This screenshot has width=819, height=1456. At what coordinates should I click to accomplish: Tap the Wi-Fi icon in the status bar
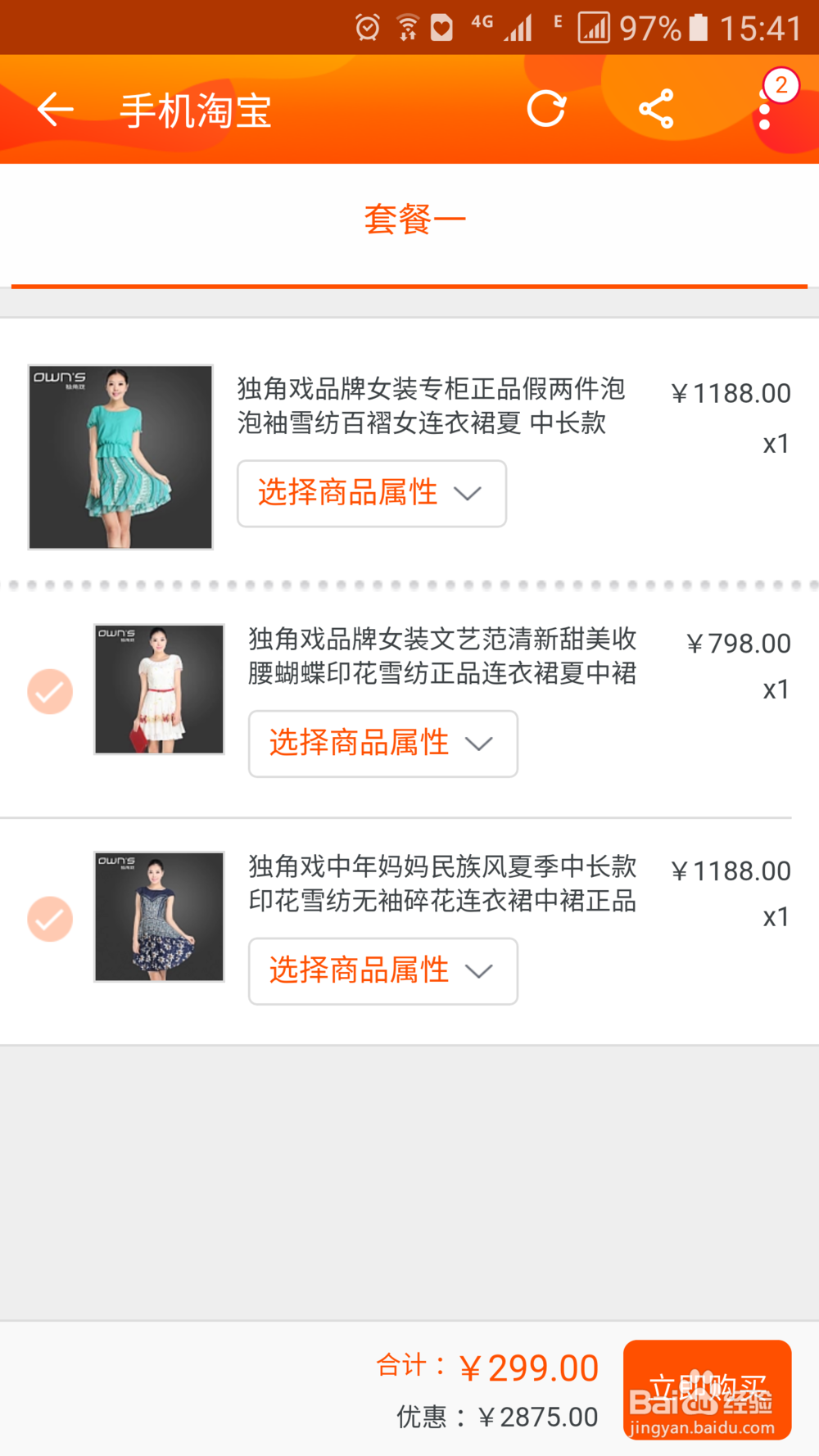(407, 26)
